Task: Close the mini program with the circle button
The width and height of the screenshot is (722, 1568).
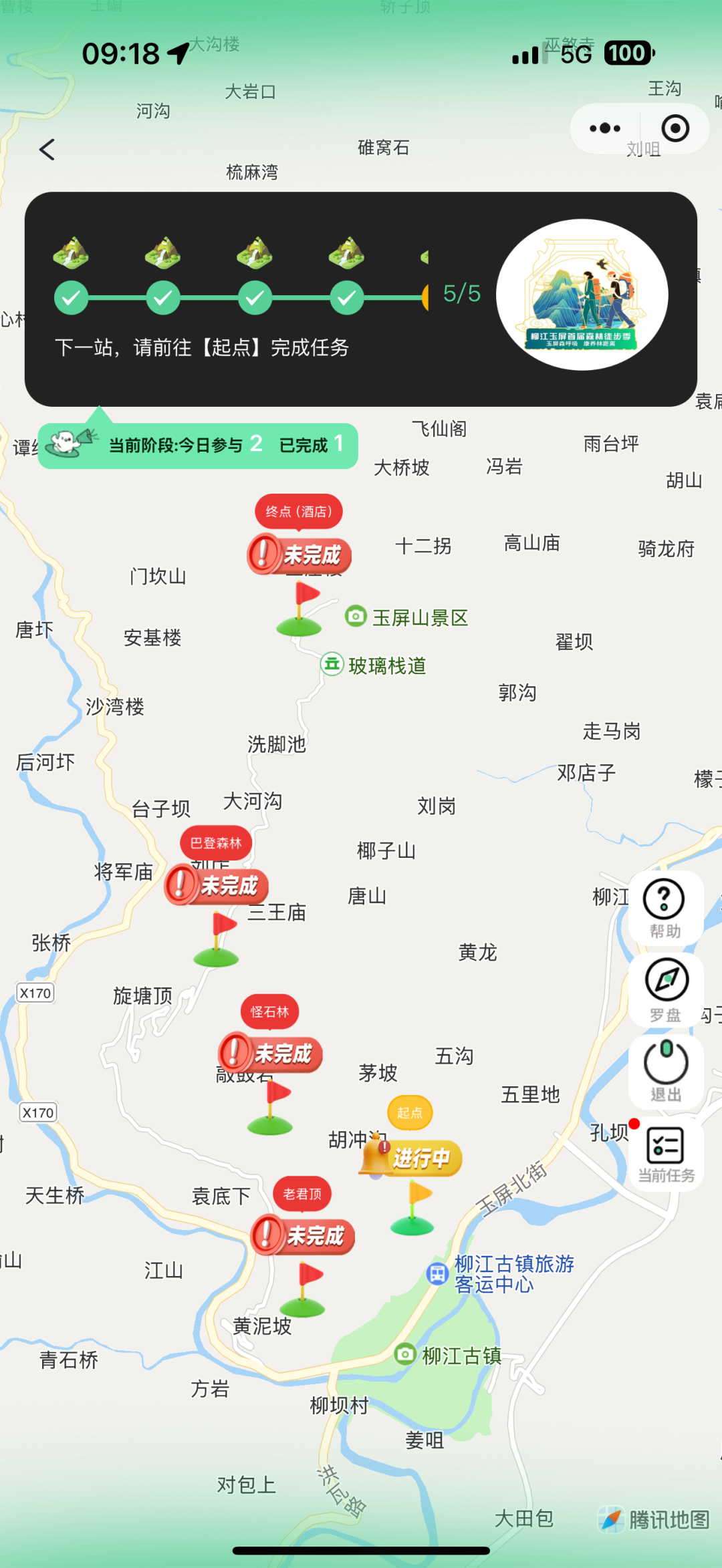Action: click(675, 128)
